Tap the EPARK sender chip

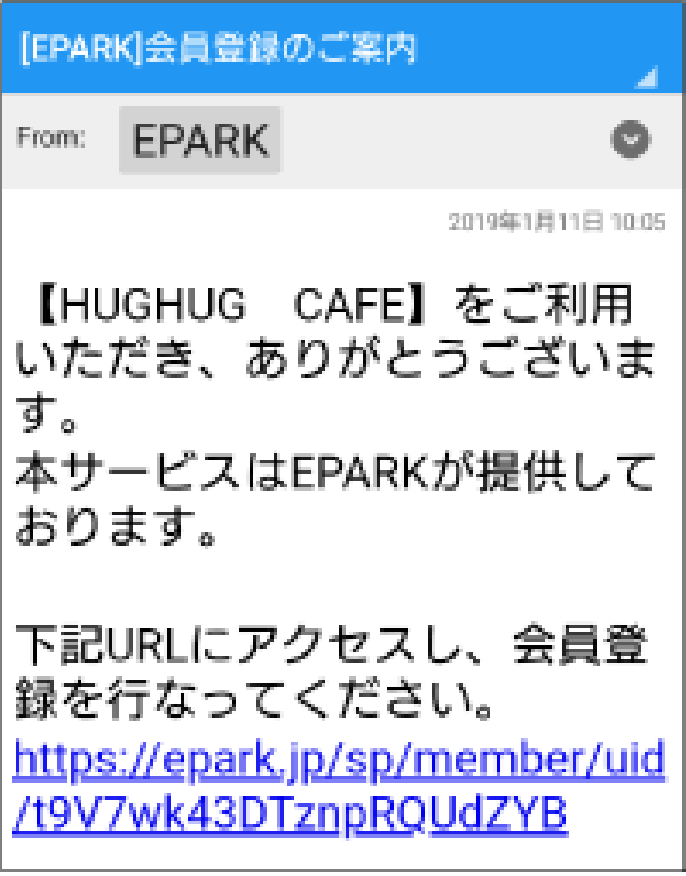click(x=200, y=141)
